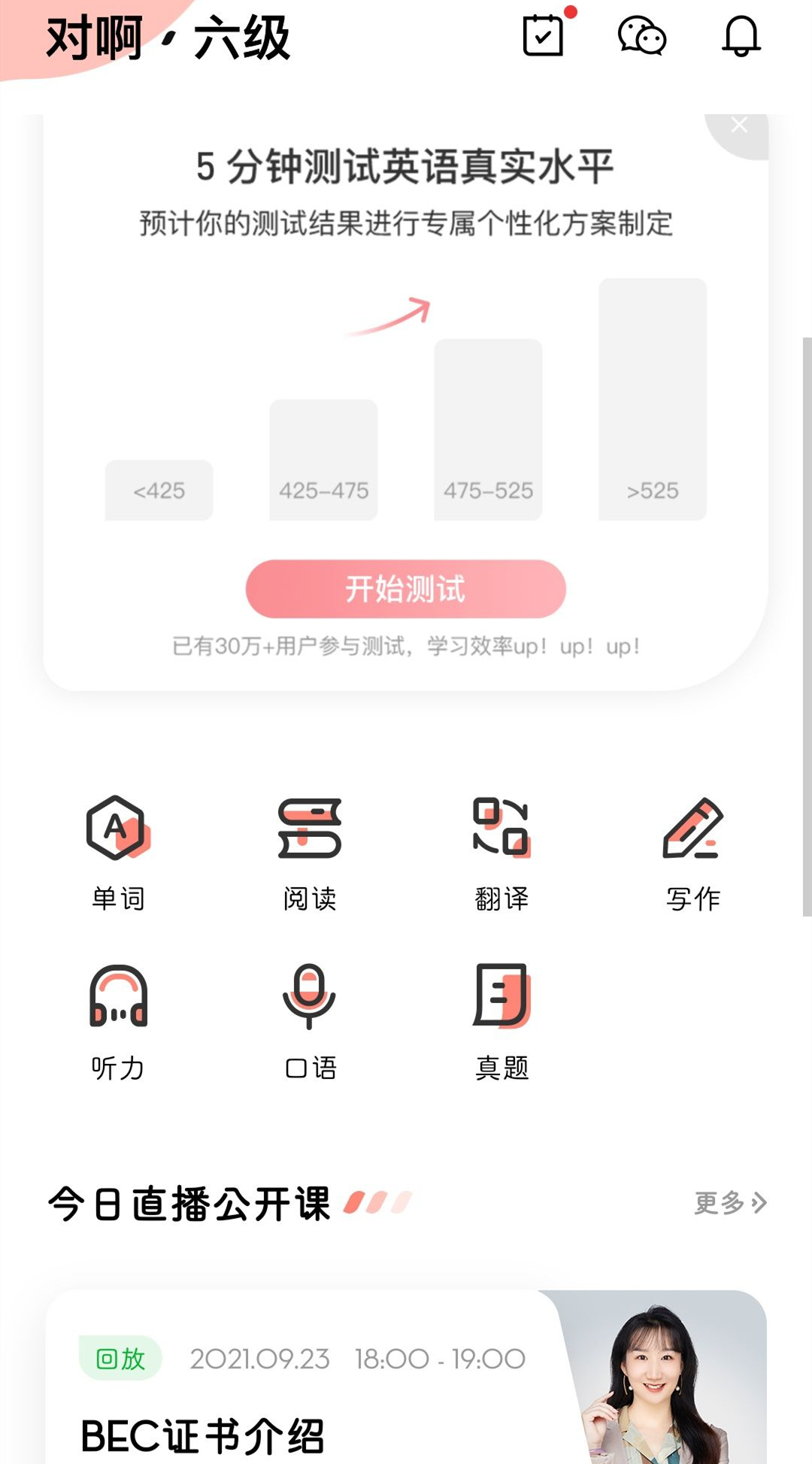This screenshot has width=812, height=1464.
Task: Dismiss the English level test card
Action: point(740,124)
